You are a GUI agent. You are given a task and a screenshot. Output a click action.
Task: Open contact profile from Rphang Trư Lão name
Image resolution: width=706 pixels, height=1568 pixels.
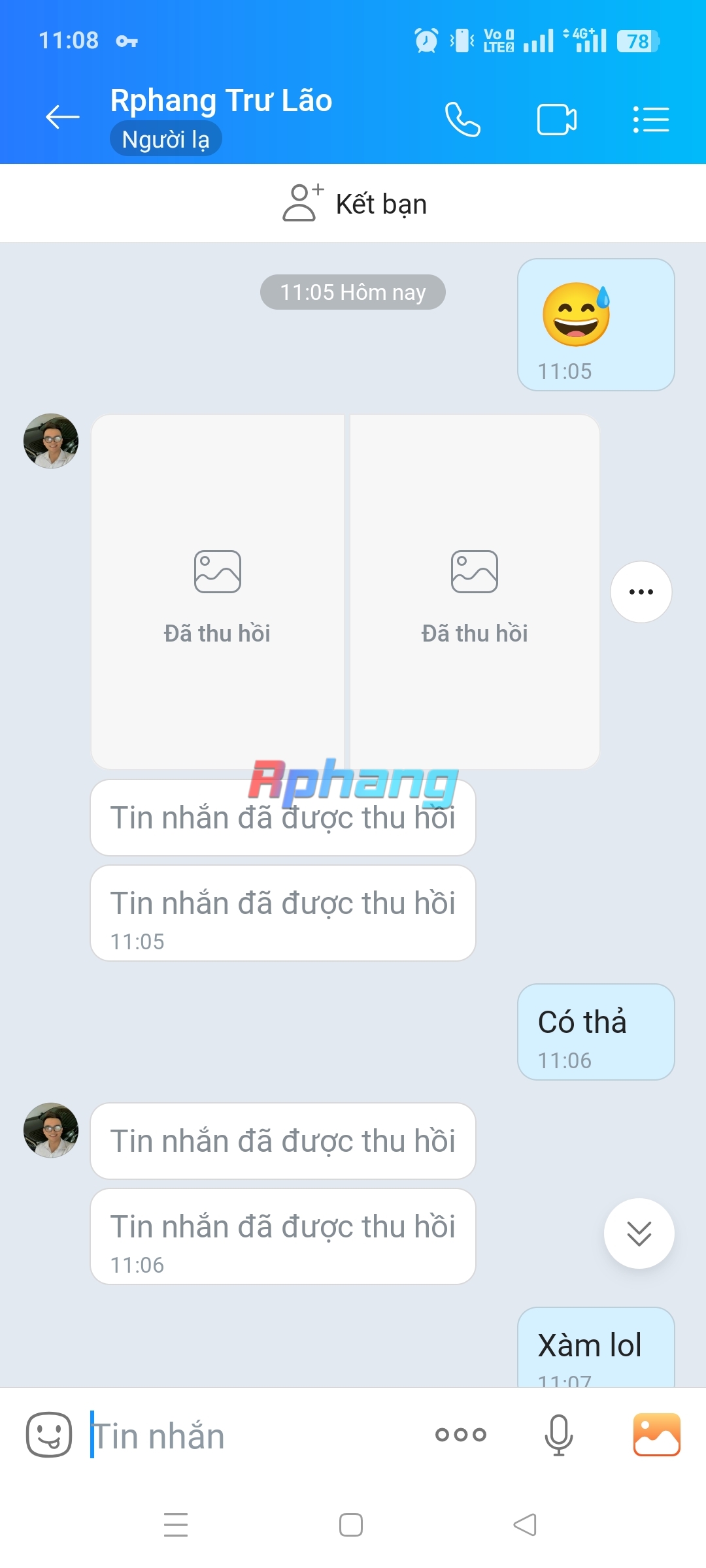pos(221,101)
